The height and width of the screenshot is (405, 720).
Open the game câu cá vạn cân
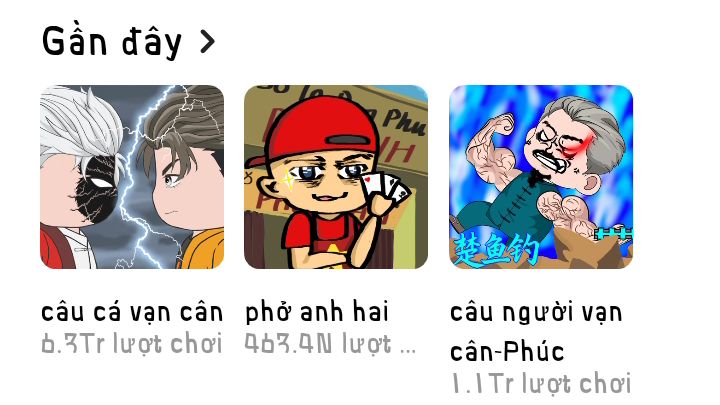coord(132,177)
